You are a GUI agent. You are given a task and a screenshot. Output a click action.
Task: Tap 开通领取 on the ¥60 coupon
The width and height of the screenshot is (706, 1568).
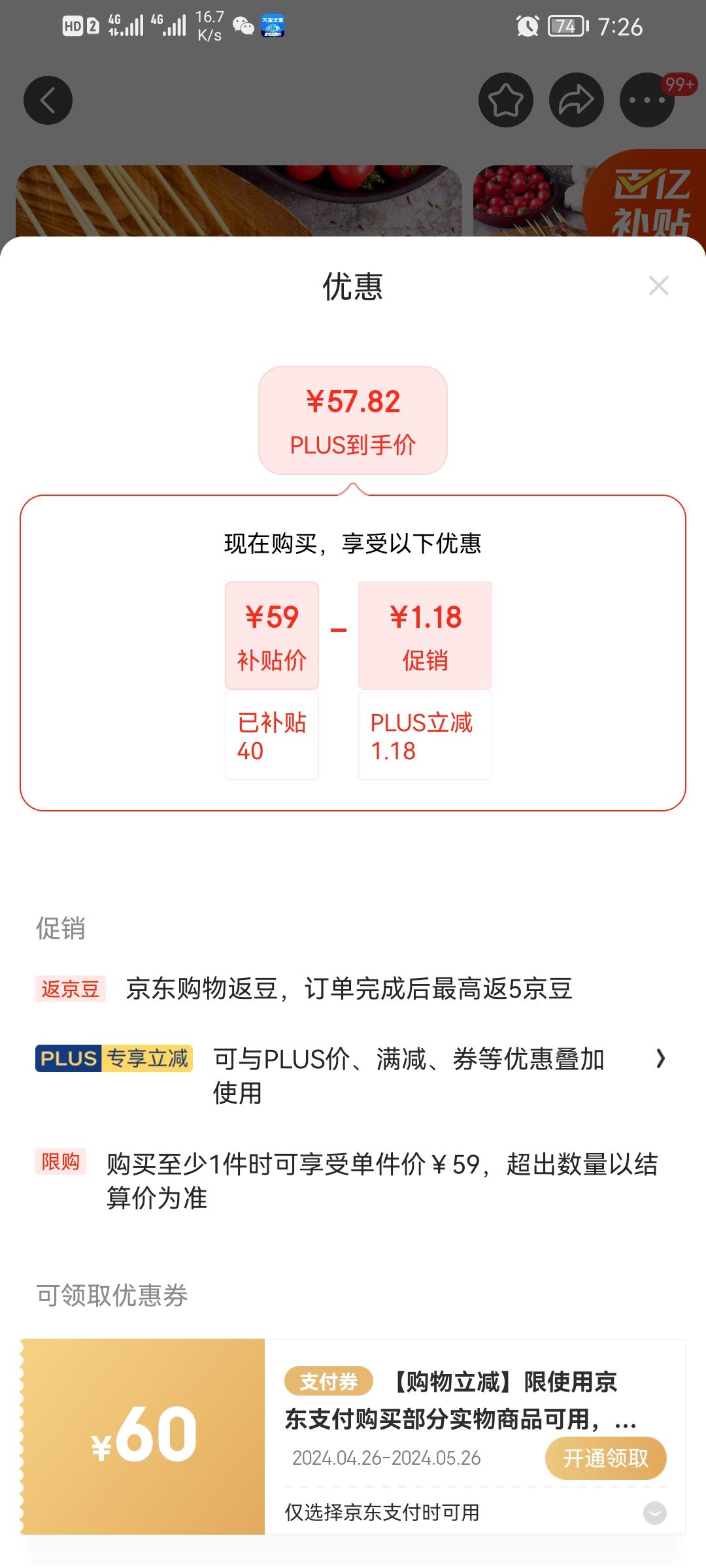click(605, 1458)
